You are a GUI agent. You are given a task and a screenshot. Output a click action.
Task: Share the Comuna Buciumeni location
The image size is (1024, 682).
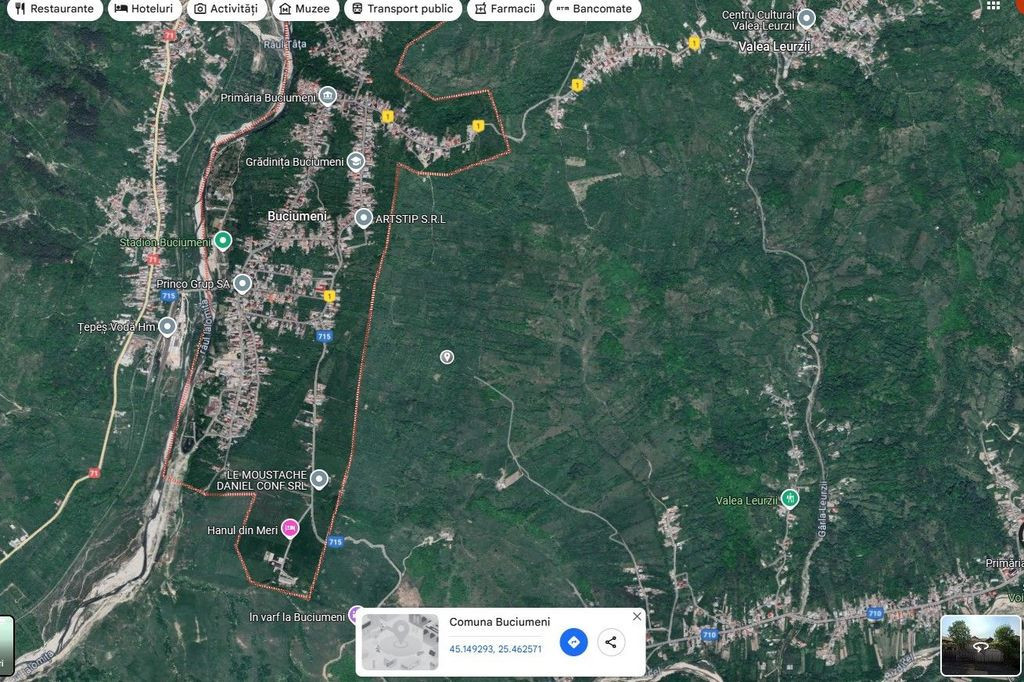click(x=611, y=642)
